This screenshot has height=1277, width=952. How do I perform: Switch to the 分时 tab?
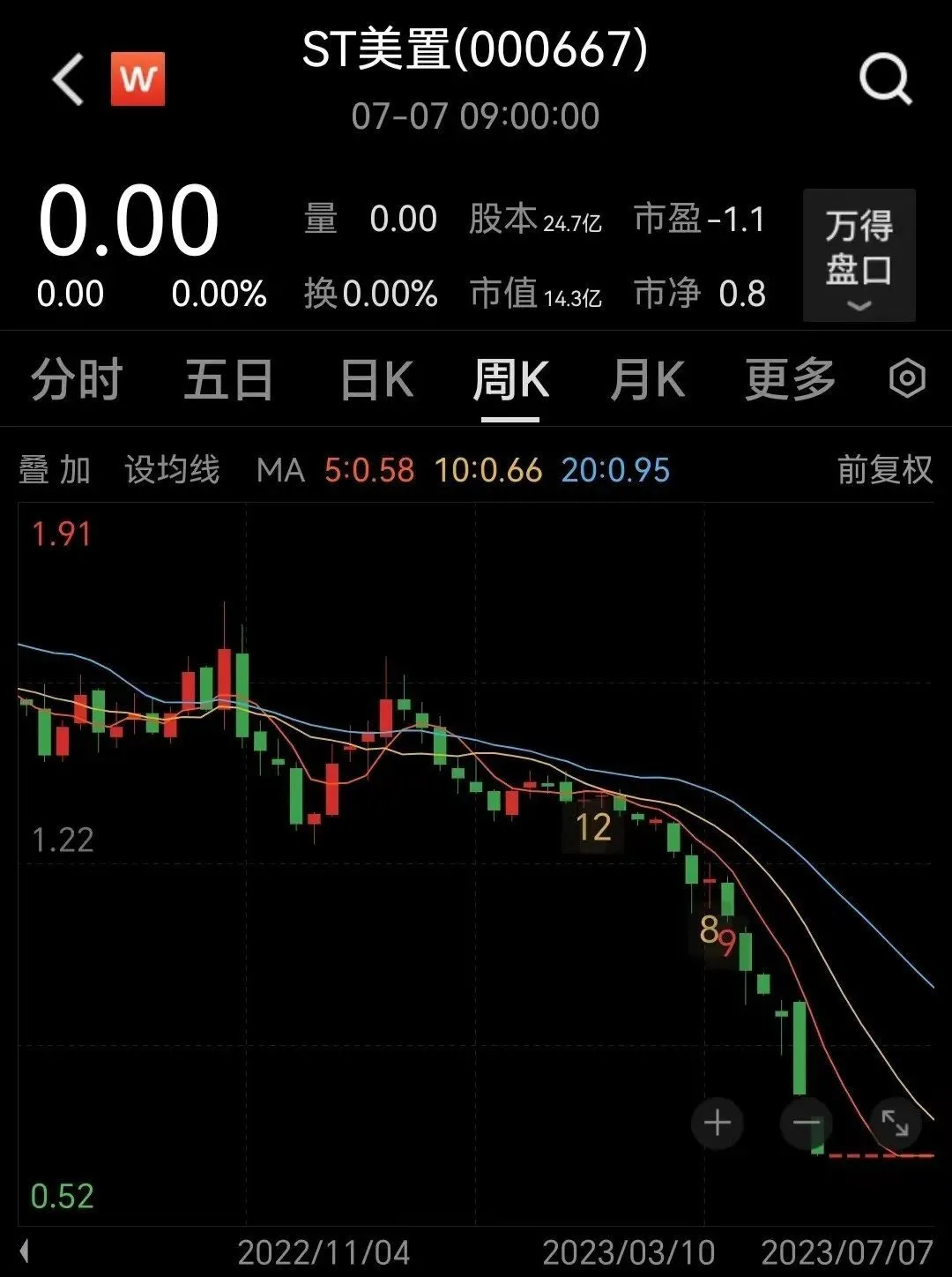[x=77, y=380]
